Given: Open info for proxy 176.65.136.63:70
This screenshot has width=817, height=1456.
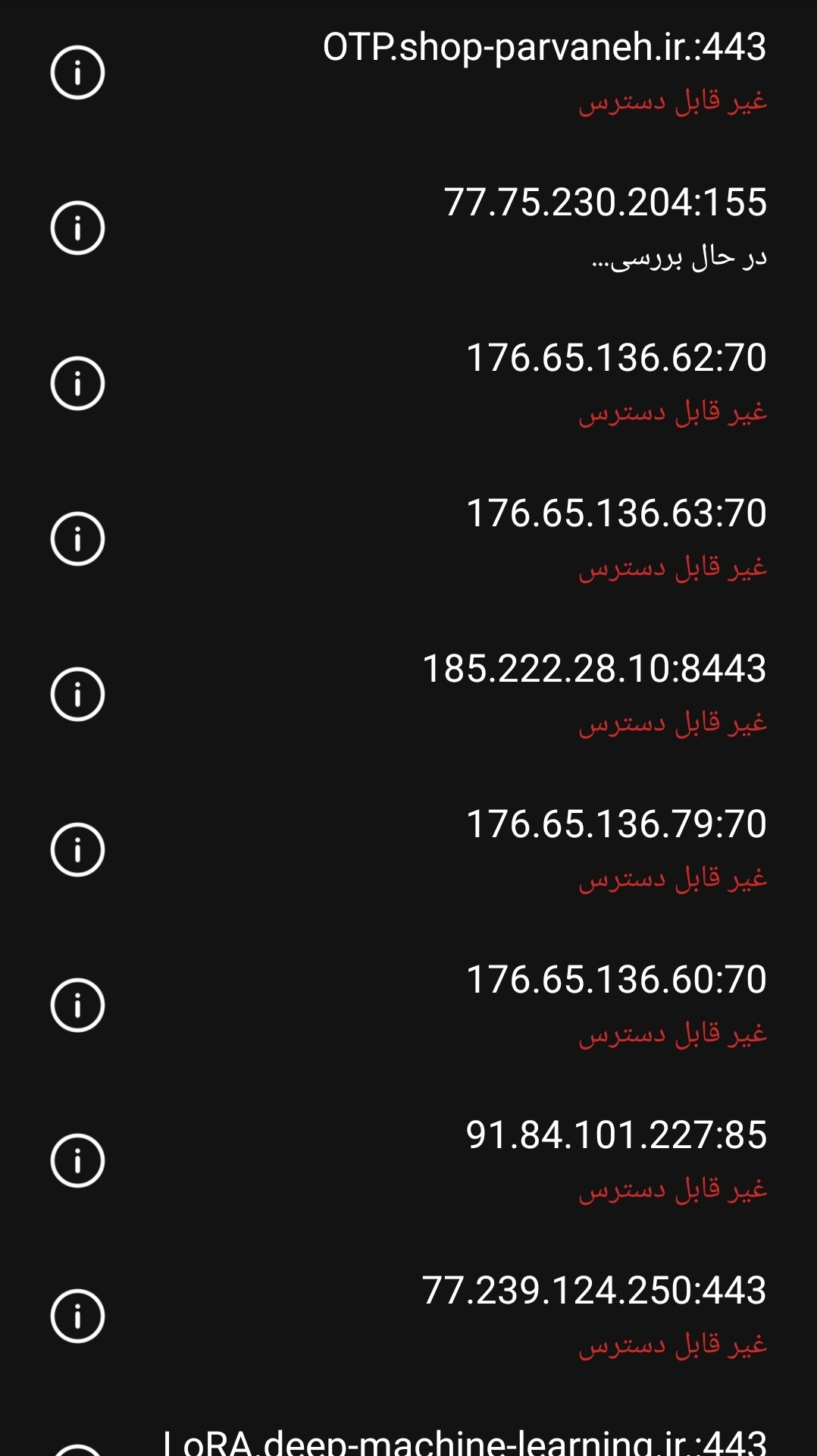Looking at the screenshot, I should point(77,538).
